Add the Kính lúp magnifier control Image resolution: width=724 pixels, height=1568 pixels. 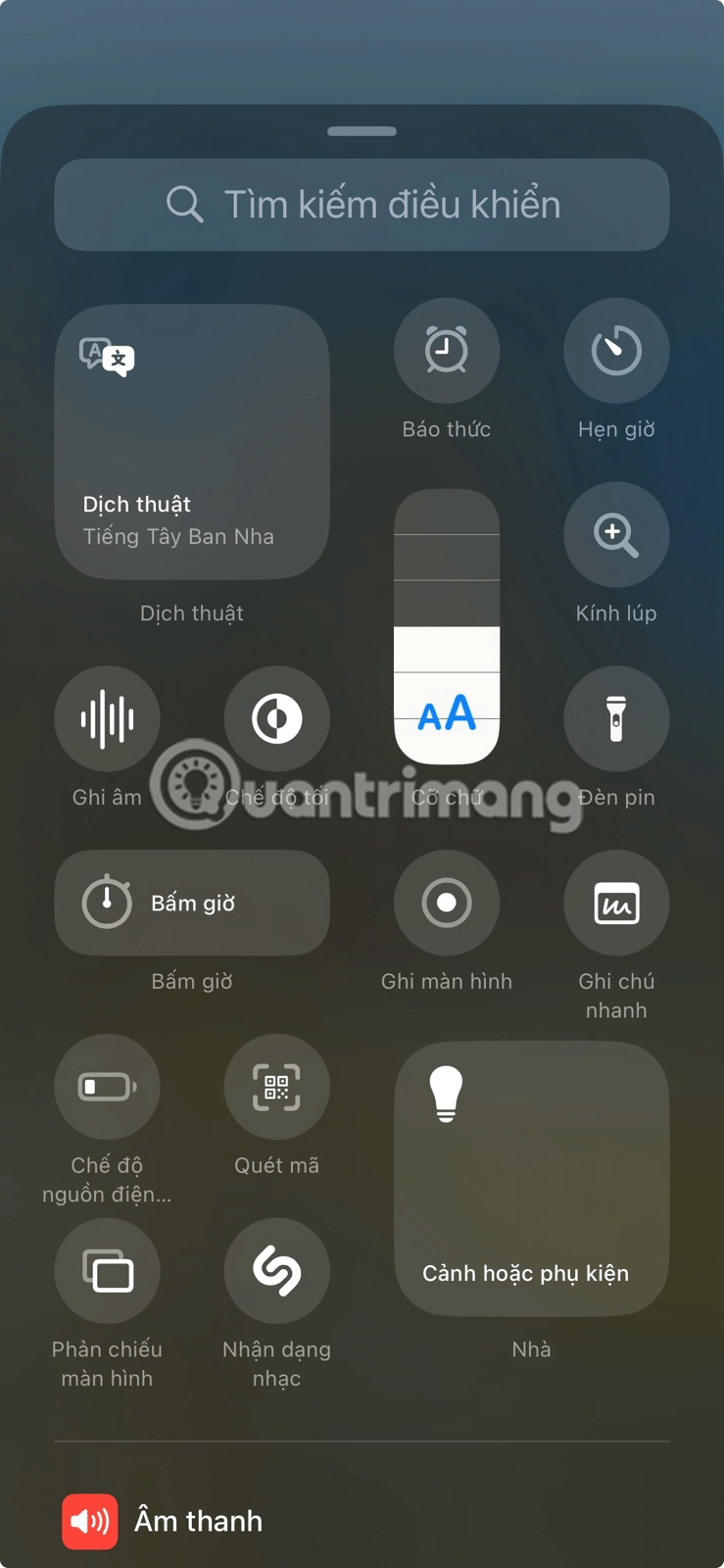coord(616,534)
